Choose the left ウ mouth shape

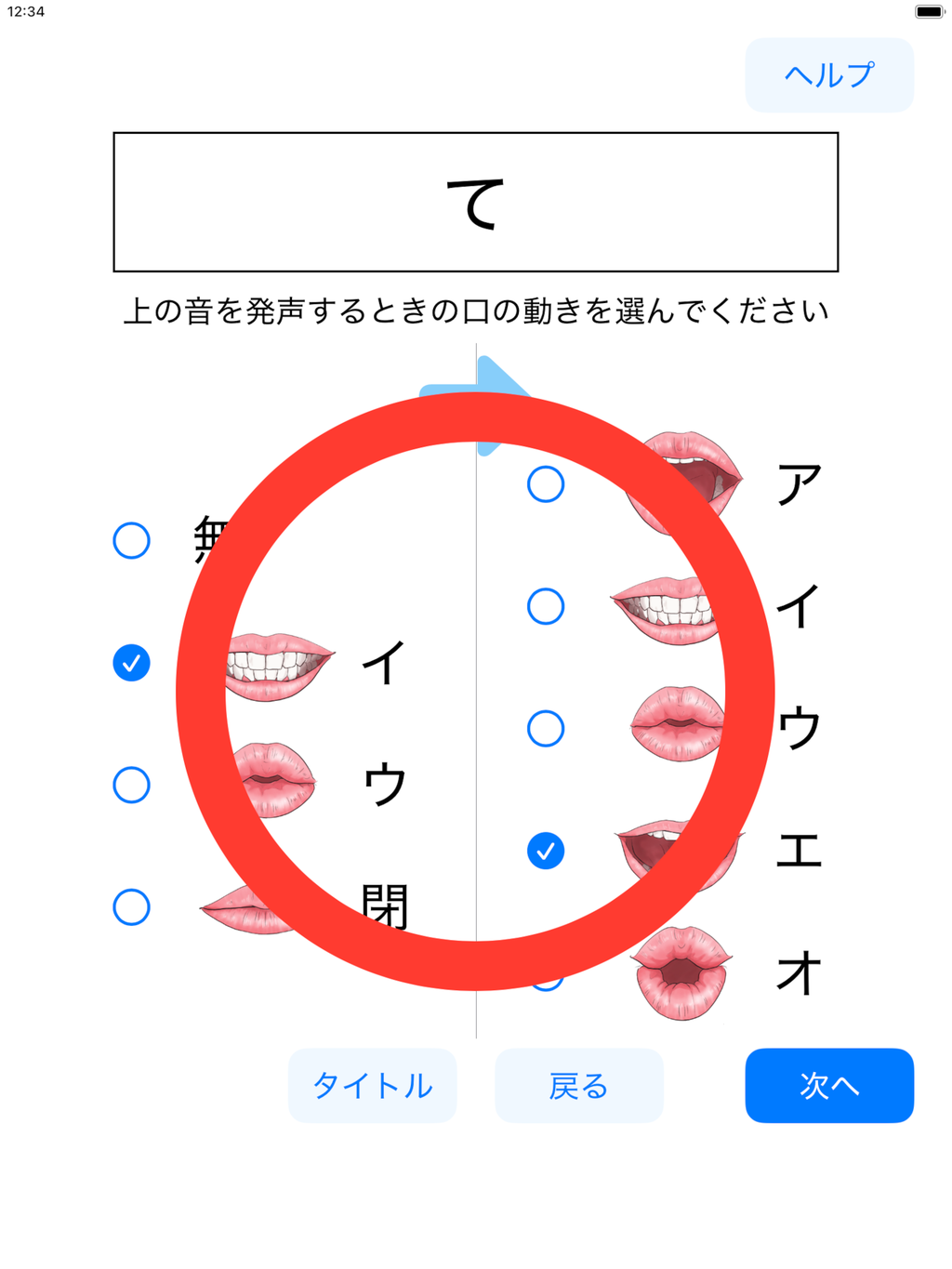point(132,785)
